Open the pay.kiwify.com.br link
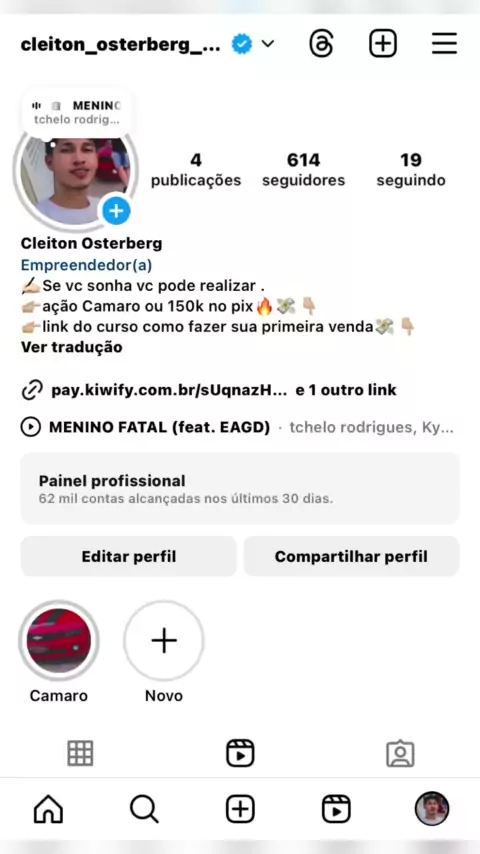The height and width of the screenshot is (854, 480). point(168,390)
